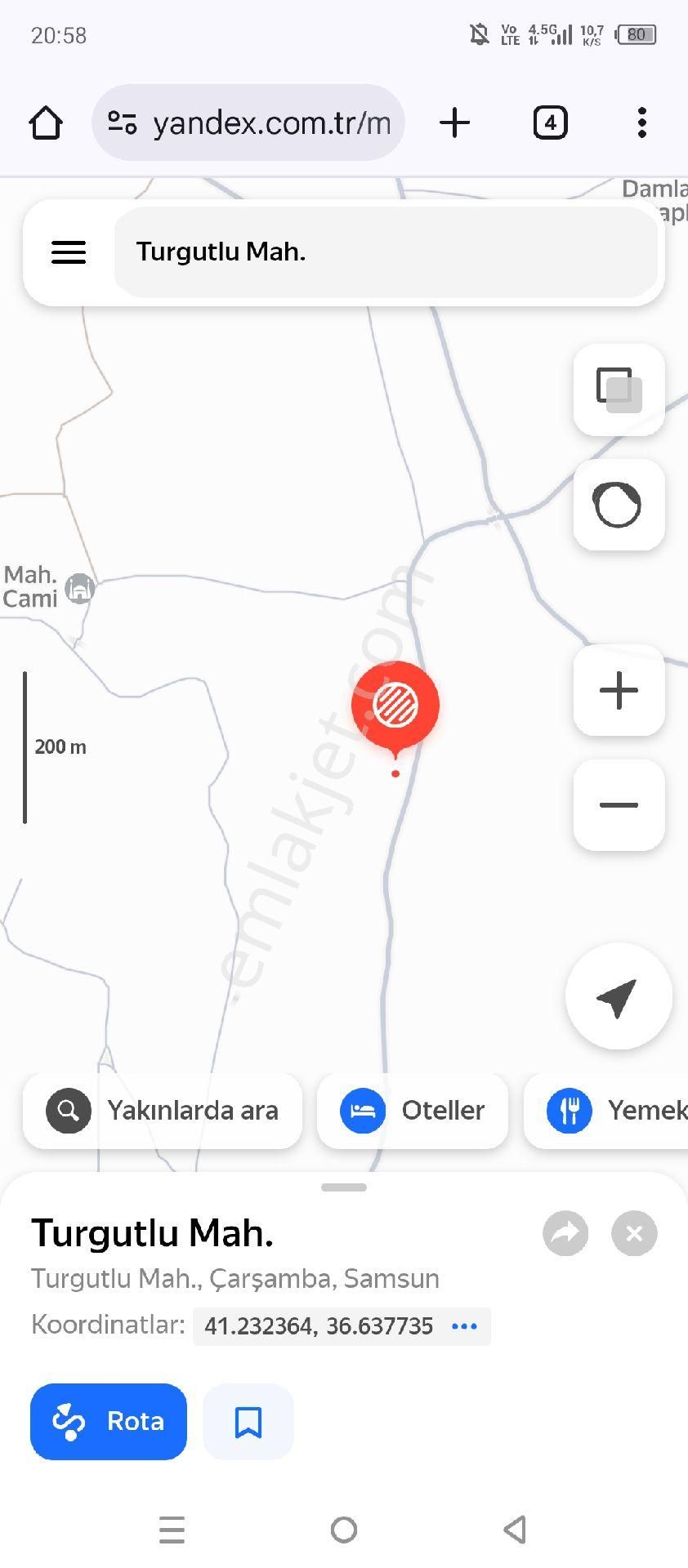Tap the Turgutlu Mah. search field
This screenshot has height=1568, width=688.
[x=386, y=252]
